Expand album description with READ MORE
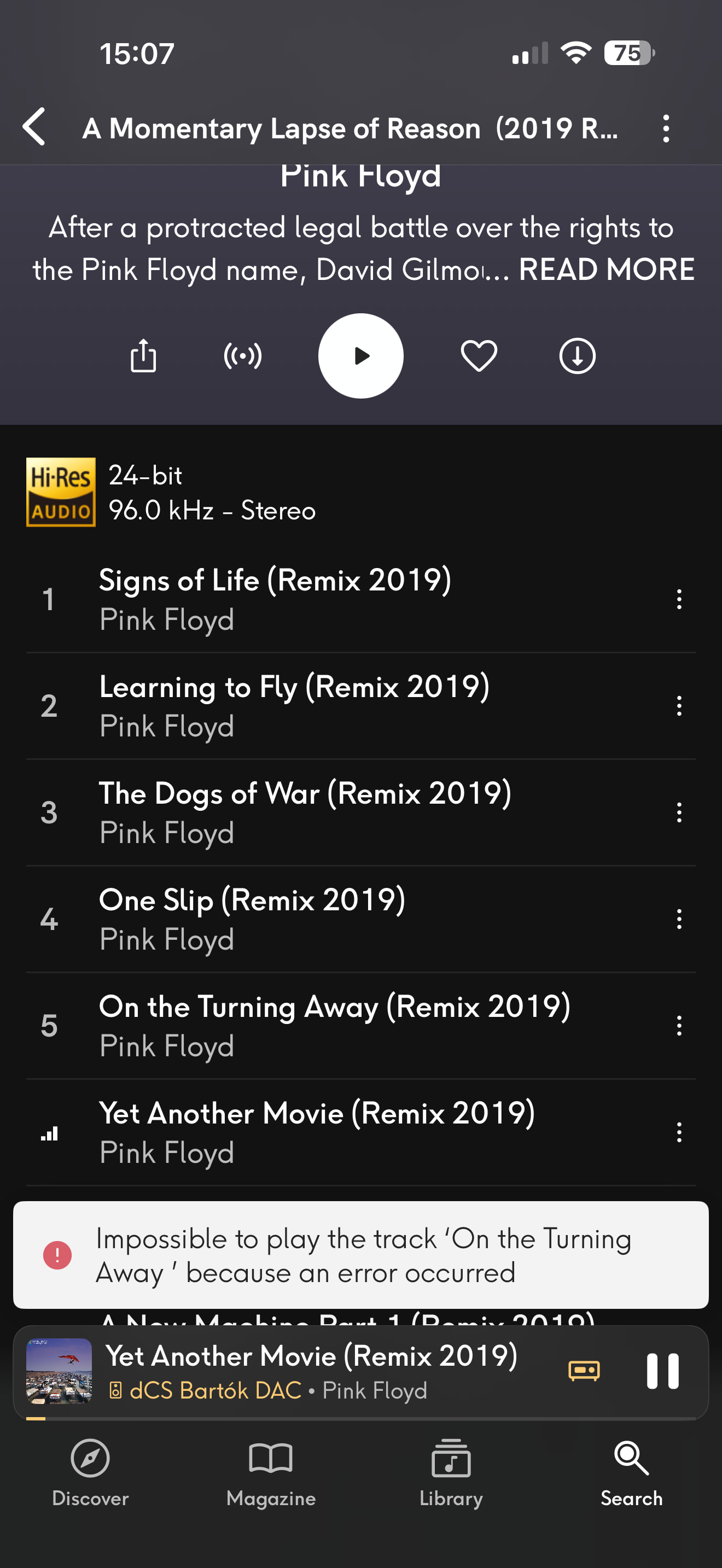The height and width of the screenshot is (1568, 722). tap(605, 270)
